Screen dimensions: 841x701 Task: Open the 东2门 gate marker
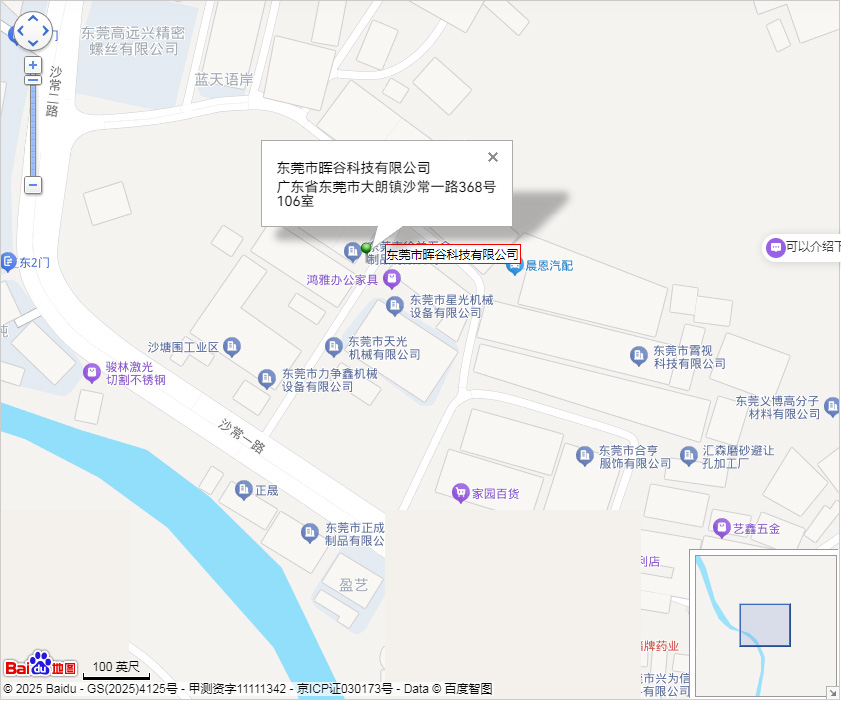pos(8,262)
